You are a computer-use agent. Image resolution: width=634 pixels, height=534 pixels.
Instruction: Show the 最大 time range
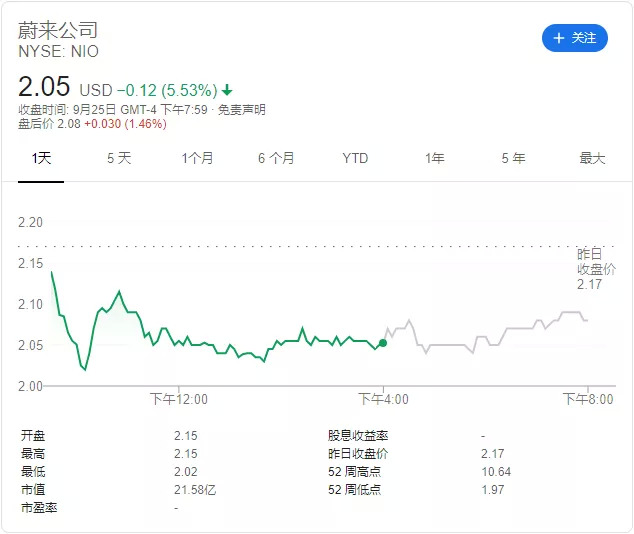click(x=592, y=158)
